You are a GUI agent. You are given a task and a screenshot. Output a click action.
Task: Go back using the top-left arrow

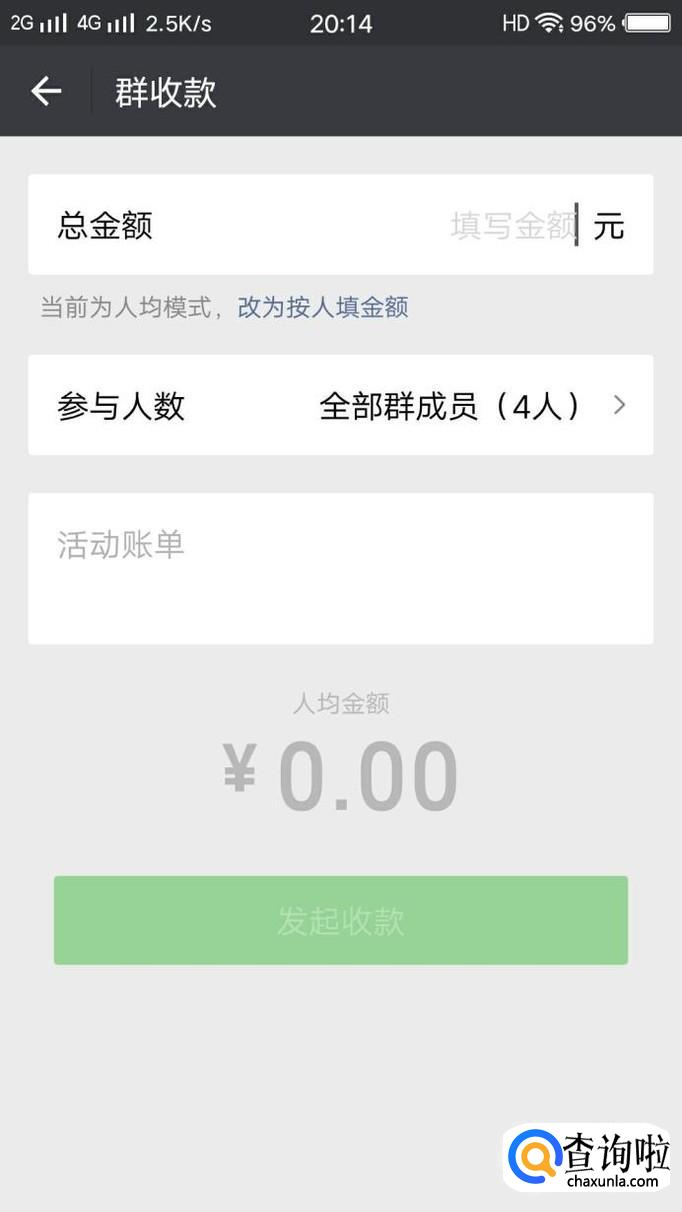pyautogui.click(x=46, y=92)
